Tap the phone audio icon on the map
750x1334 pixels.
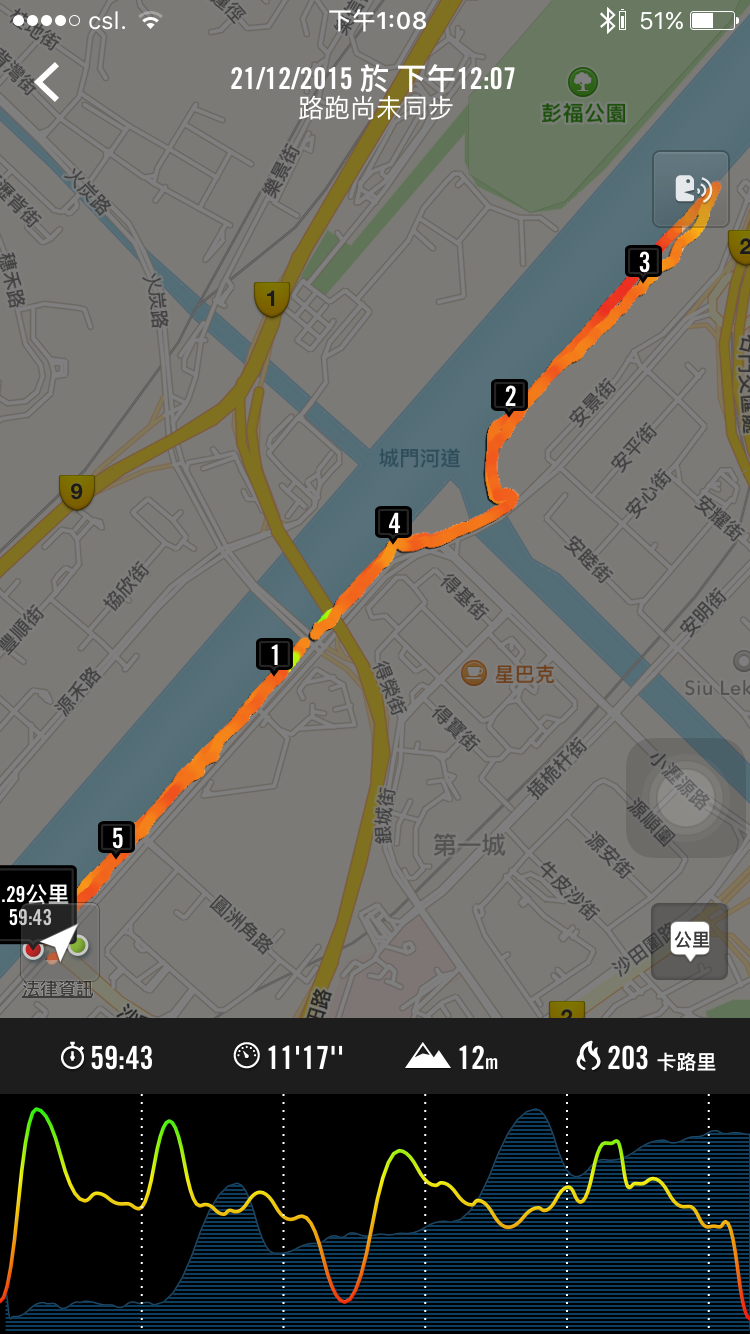click(x=690, y=188)
